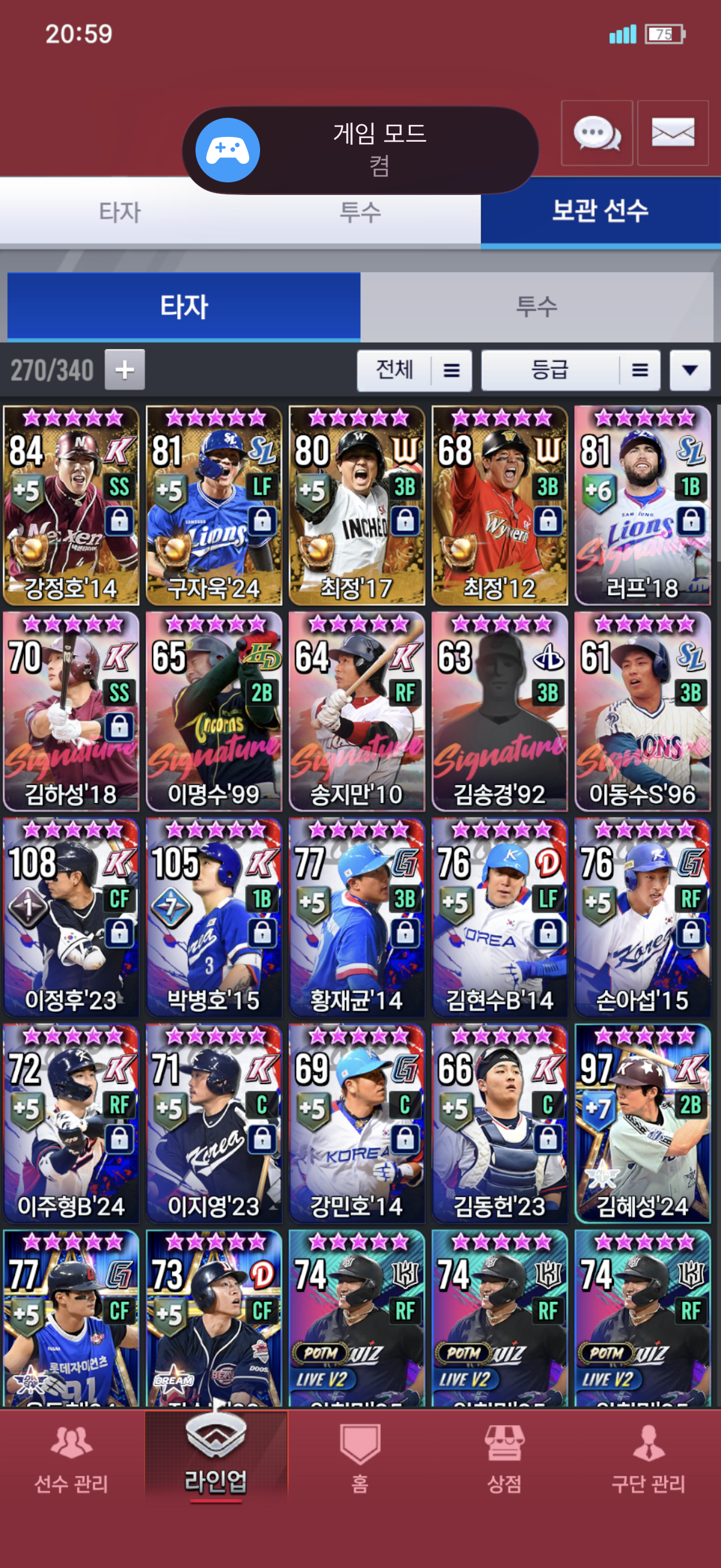
Task: Open the 전체 filter dropdown
Action: coord(414,370)
